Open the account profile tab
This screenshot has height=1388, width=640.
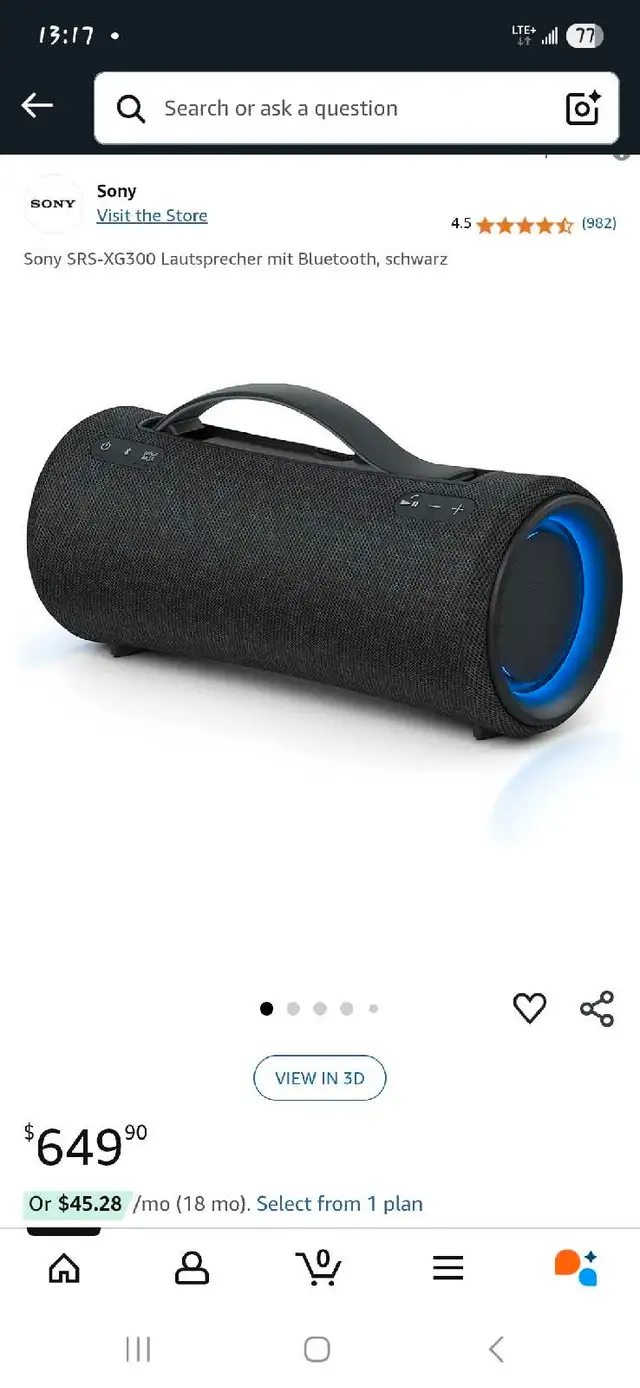click(192, 1268)
